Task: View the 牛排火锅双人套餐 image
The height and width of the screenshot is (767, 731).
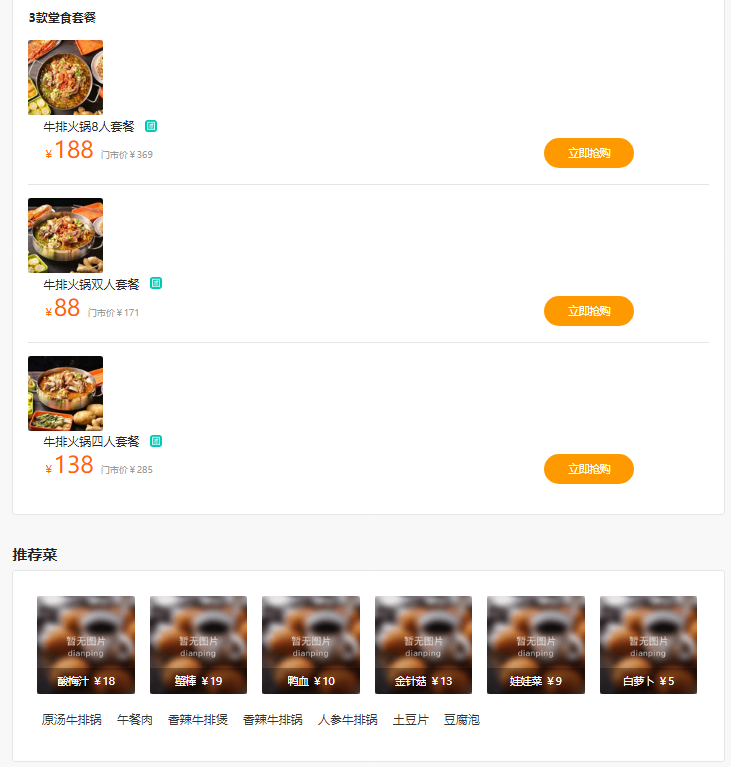Action: coord(65,235)
